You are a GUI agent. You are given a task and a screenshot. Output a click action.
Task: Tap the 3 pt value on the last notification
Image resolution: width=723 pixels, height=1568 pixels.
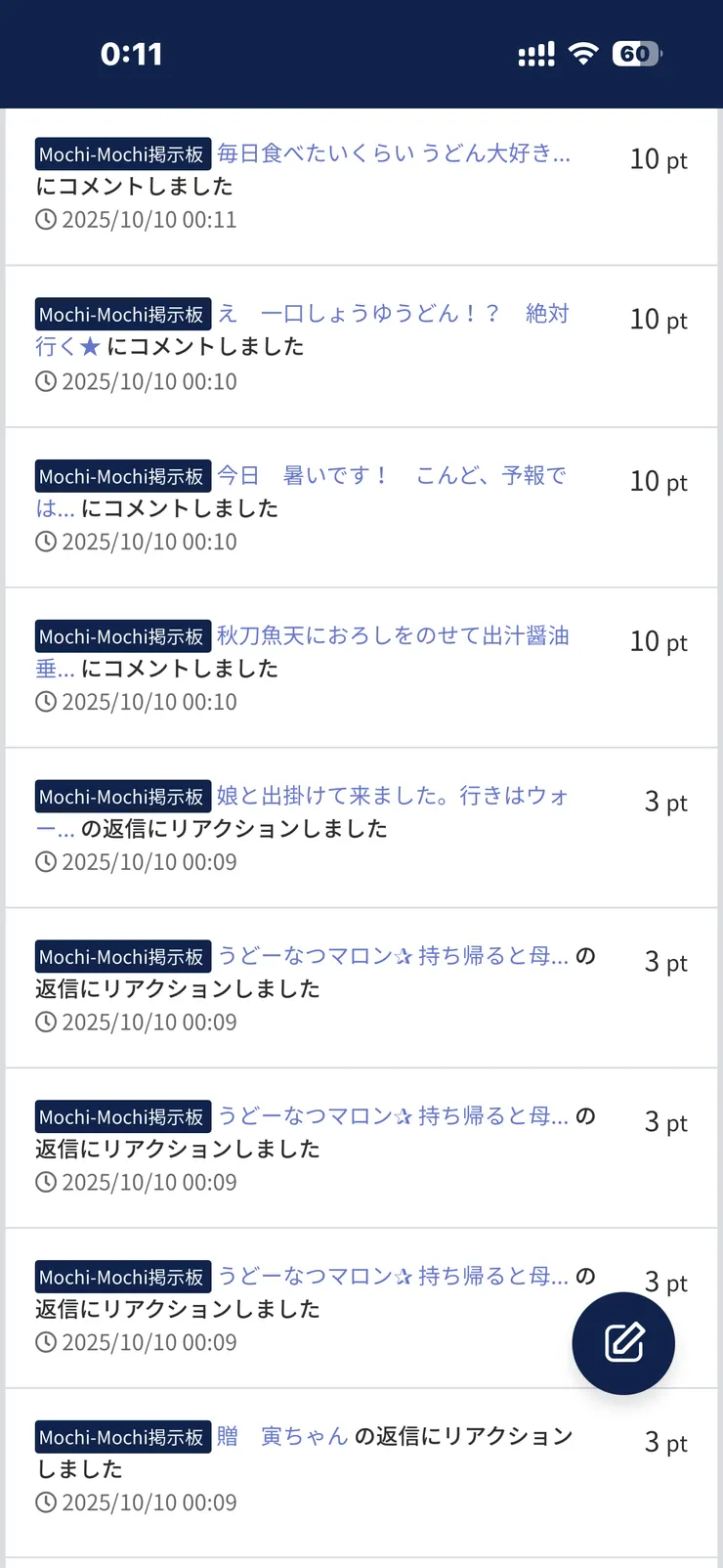[664, 1442]
